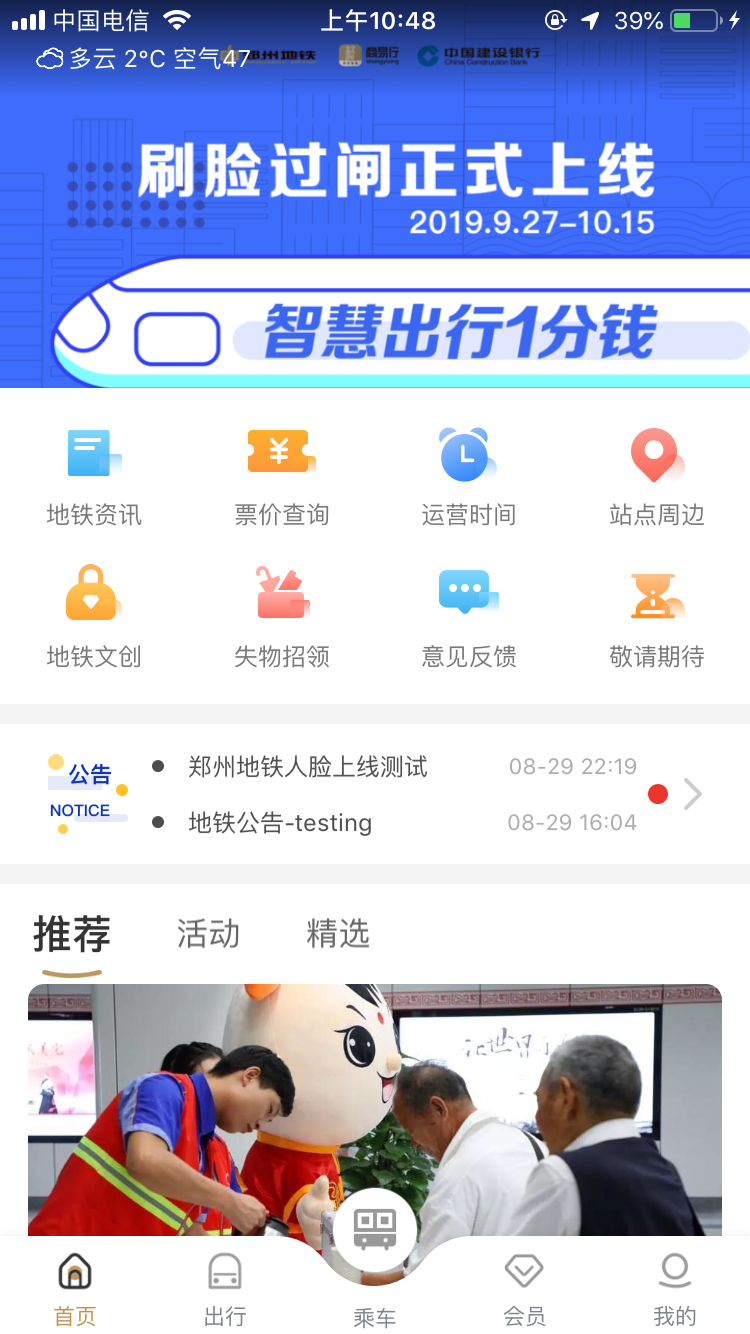The image size is (750, 1334).
Task: Check 运营时间 operating hours
Action: (x=468, y=475)
